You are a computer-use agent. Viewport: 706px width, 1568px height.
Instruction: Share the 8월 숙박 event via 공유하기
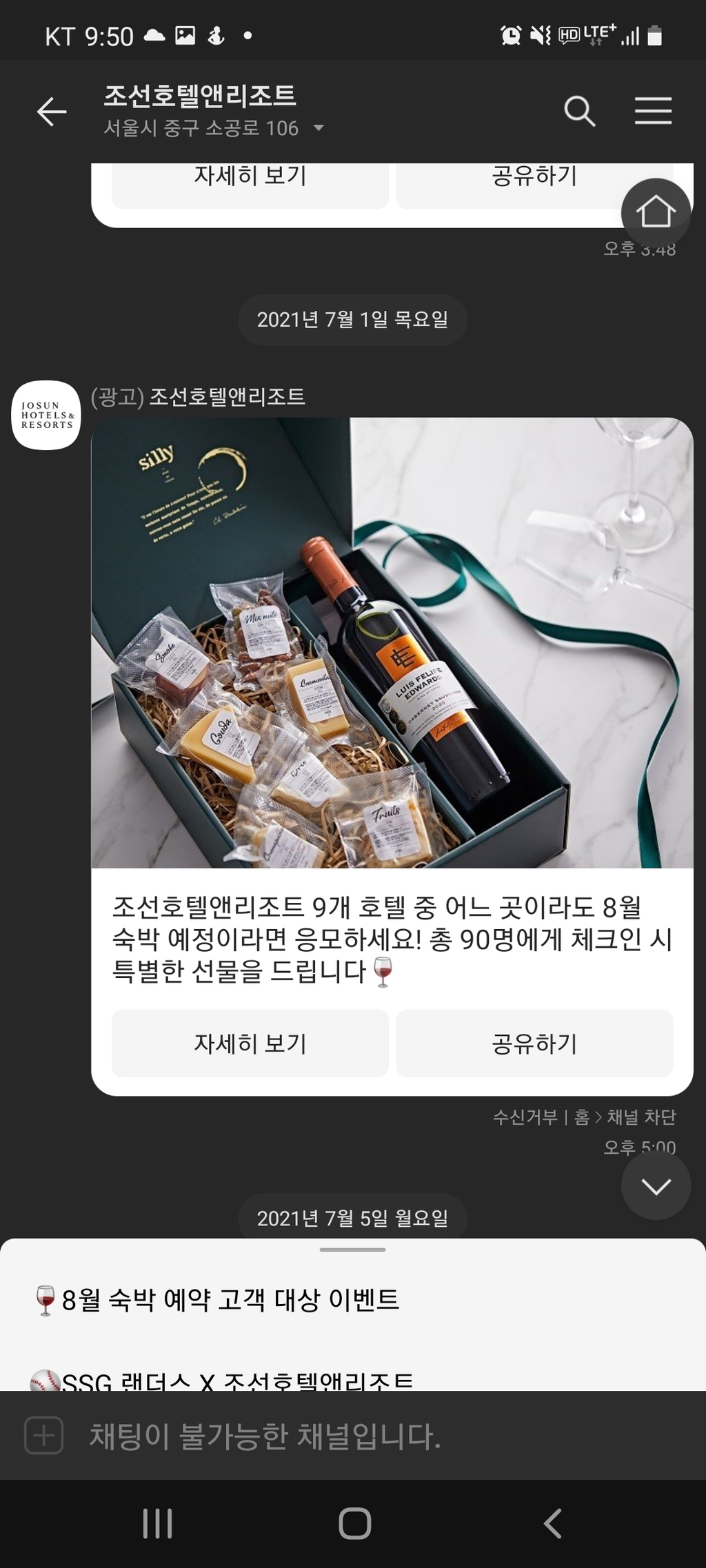[x=534, y=1043]
